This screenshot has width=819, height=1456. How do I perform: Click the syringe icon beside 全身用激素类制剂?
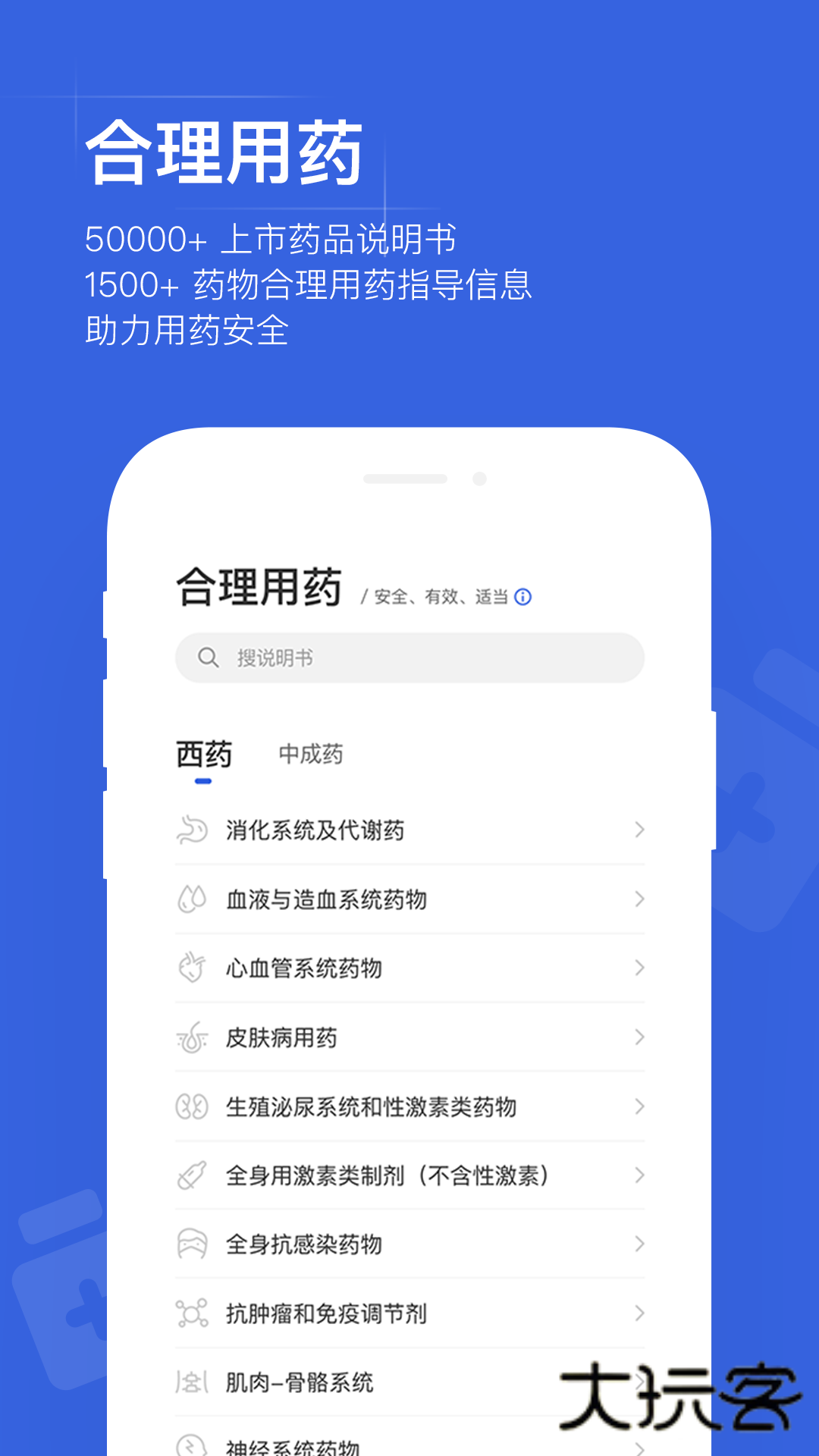pos(194,1176)
